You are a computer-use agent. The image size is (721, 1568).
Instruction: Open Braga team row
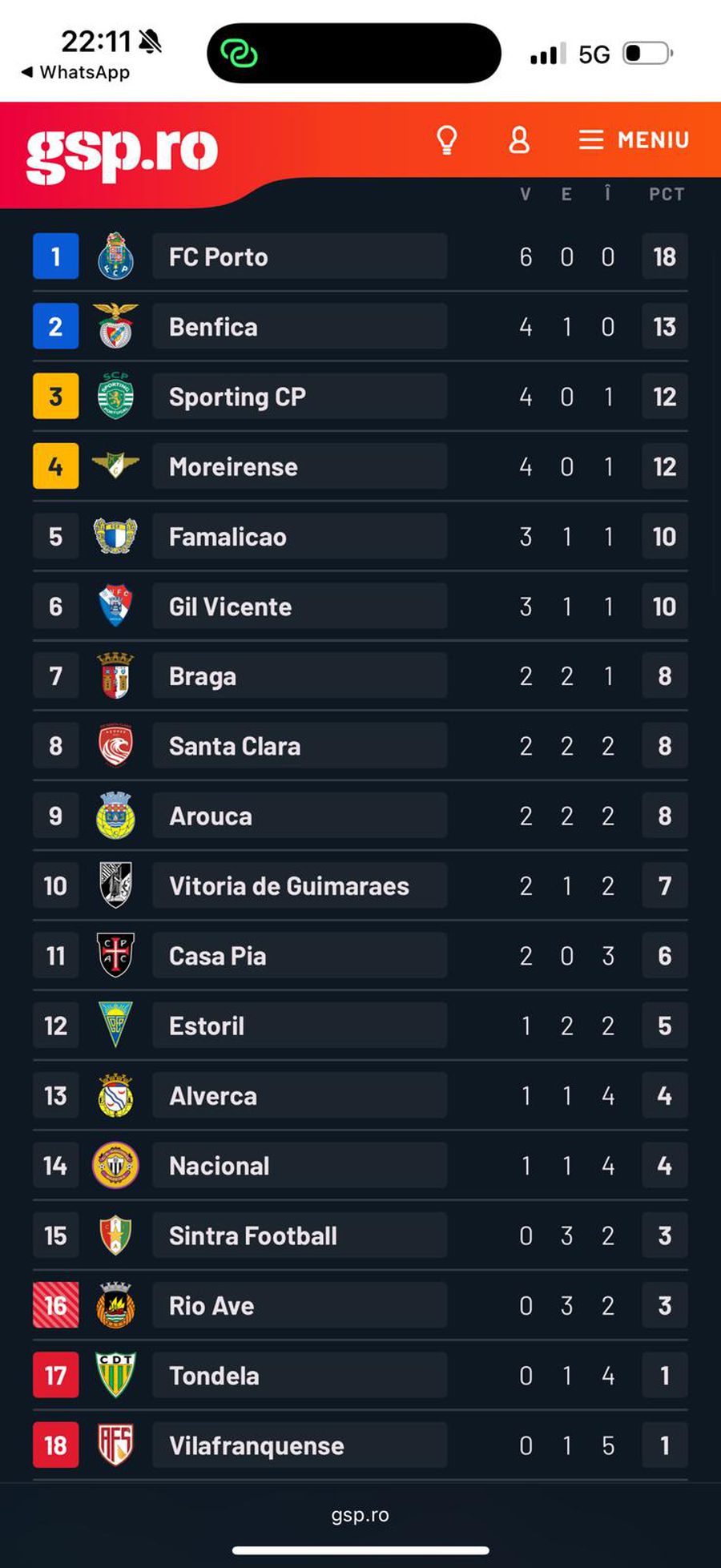click(360, 676)
